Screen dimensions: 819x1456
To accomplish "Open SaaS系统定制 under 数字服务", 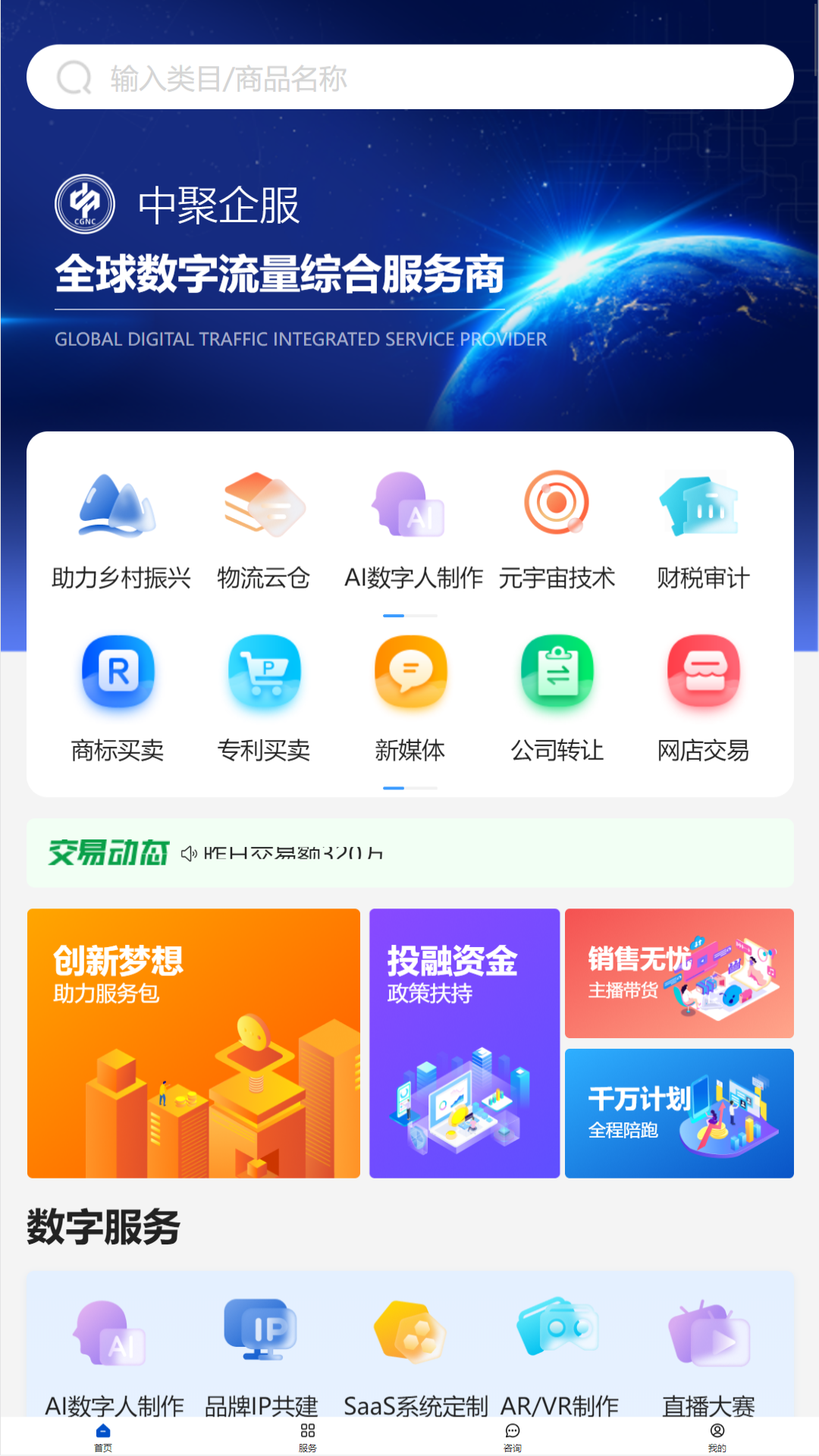I will click(413, 1354).
